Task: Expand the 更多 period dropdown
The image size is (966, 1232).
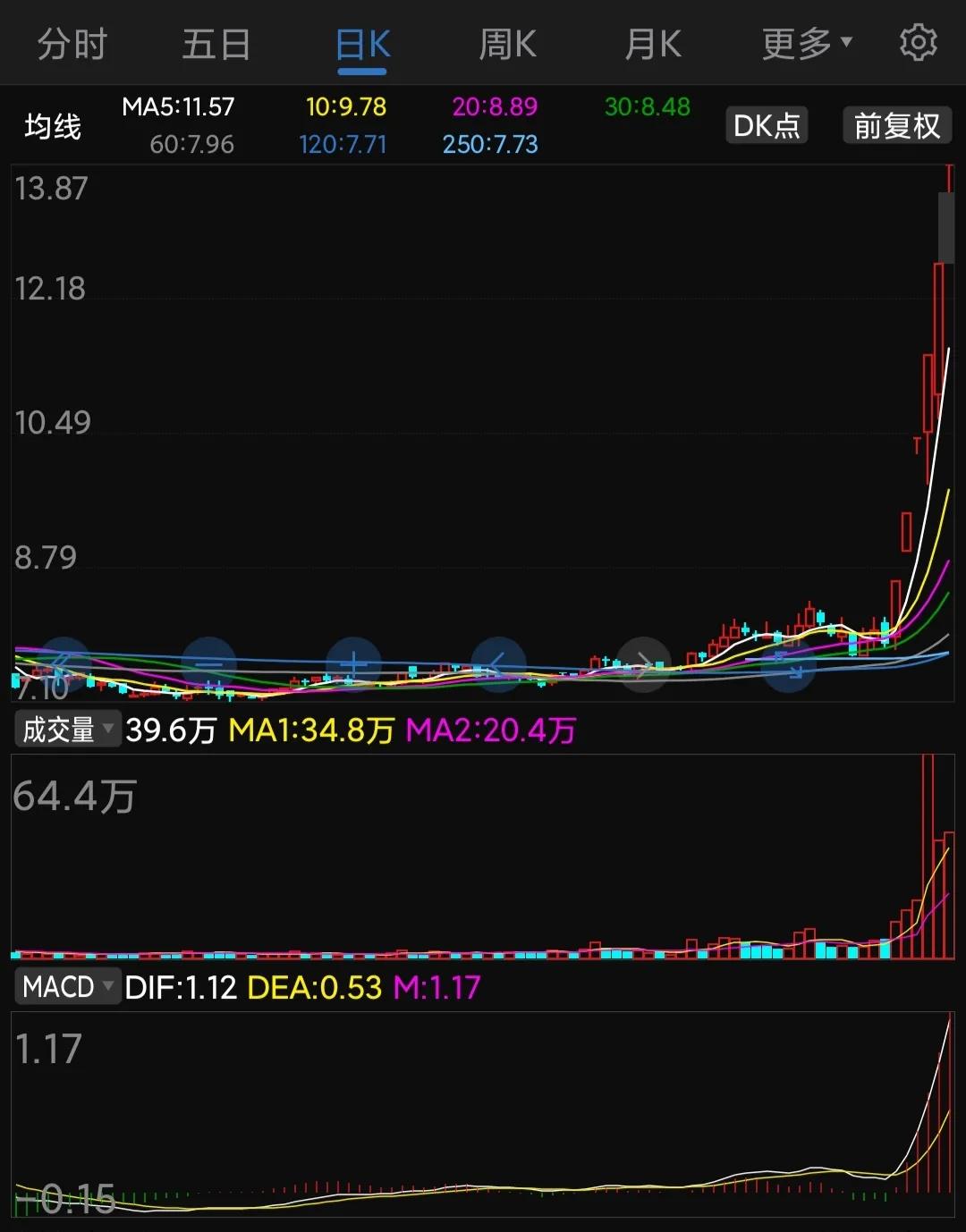Action: pyautogui.click(x=806, y=44)
